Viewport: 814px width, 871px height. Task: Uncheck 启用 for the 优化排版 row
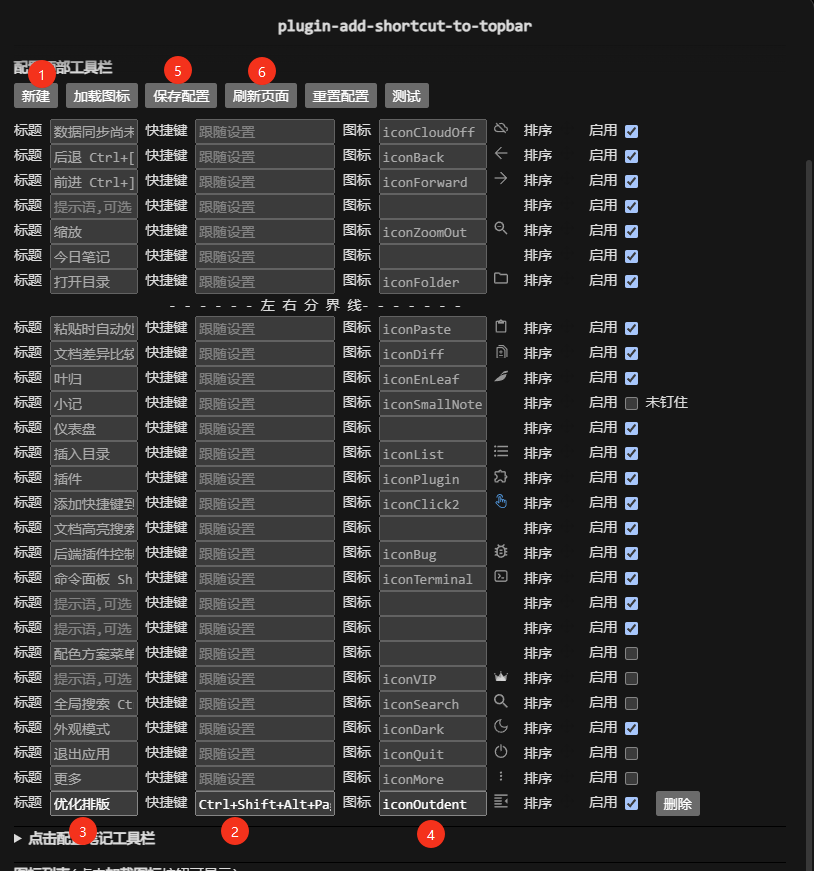(631, 803)
